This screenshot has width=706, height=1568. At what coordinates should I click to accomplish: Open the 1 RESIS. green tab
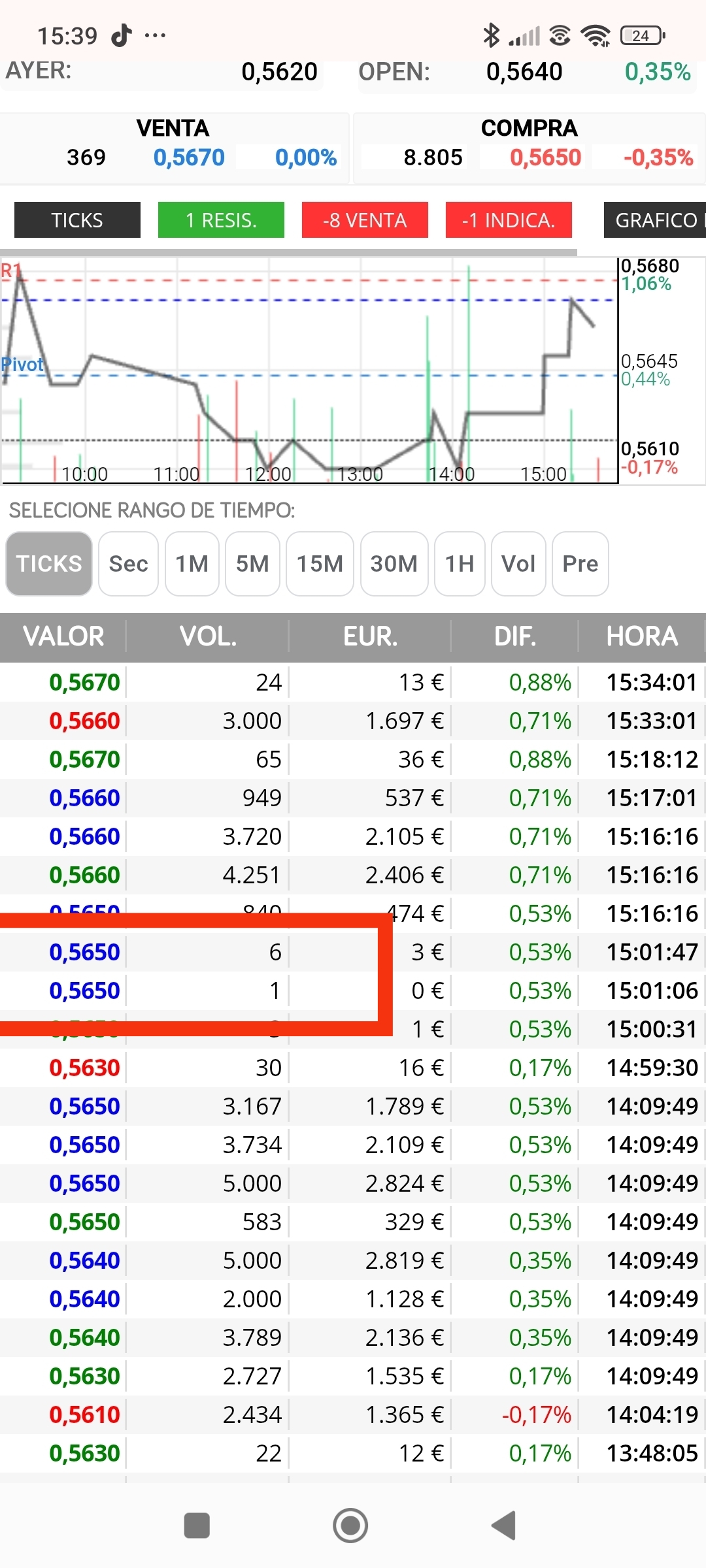(x=221, y=220)
